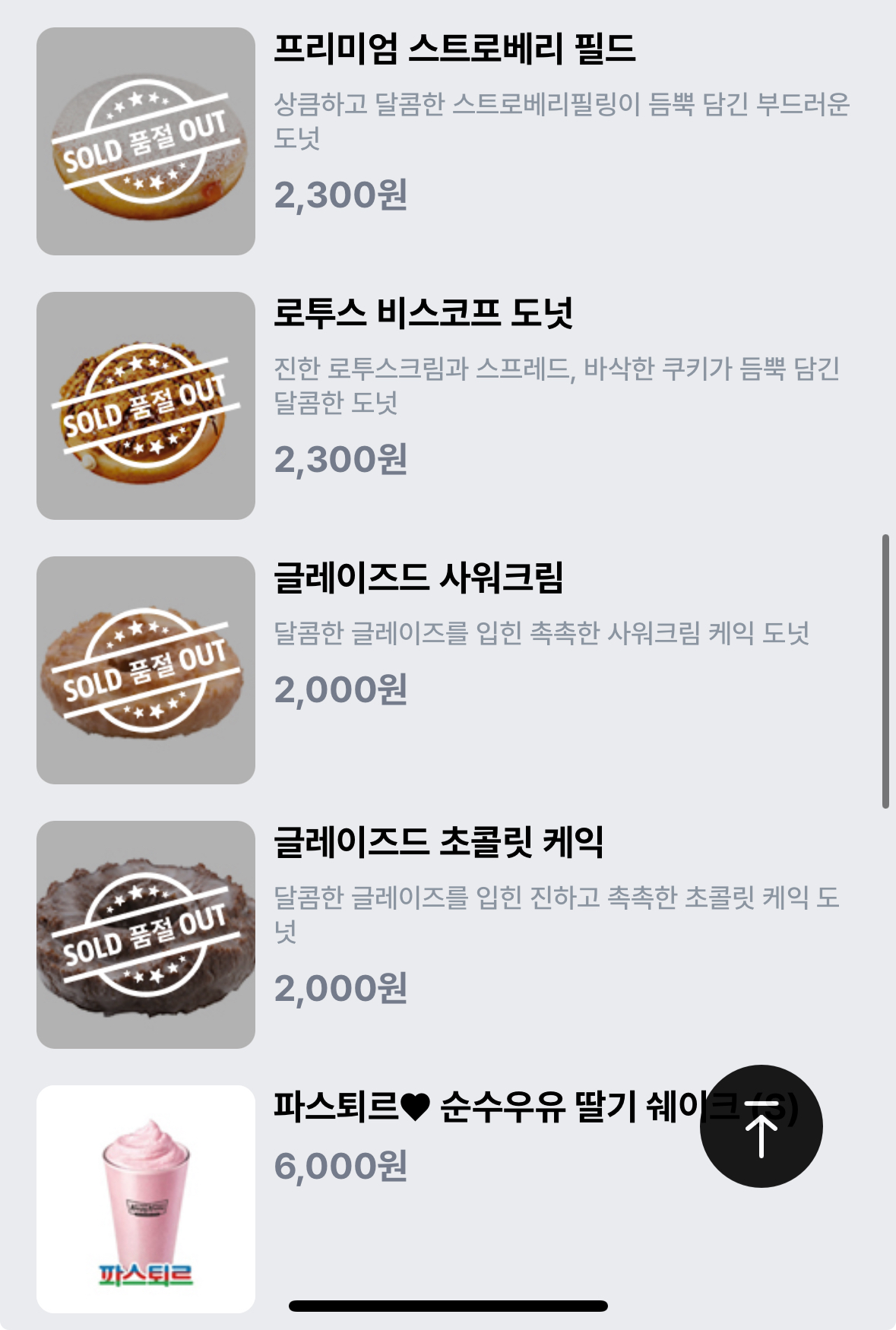Tap the scroll-to-top arrow button
Image resolution: width=896 pixels, height=1330 pixels.
tap(761, 1126)
